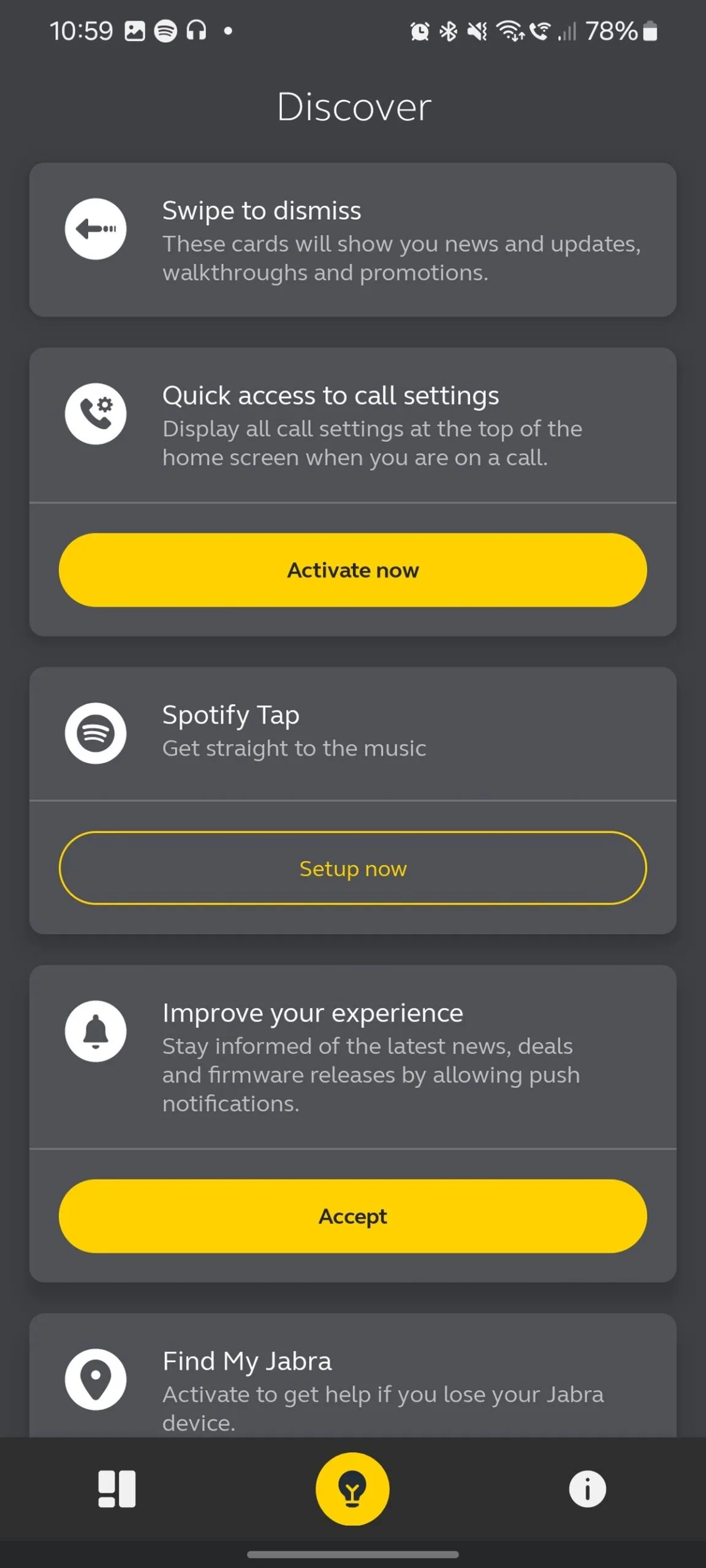
Task: Tap Setup now for Spotify Tap
Action: tap(352, 868)
